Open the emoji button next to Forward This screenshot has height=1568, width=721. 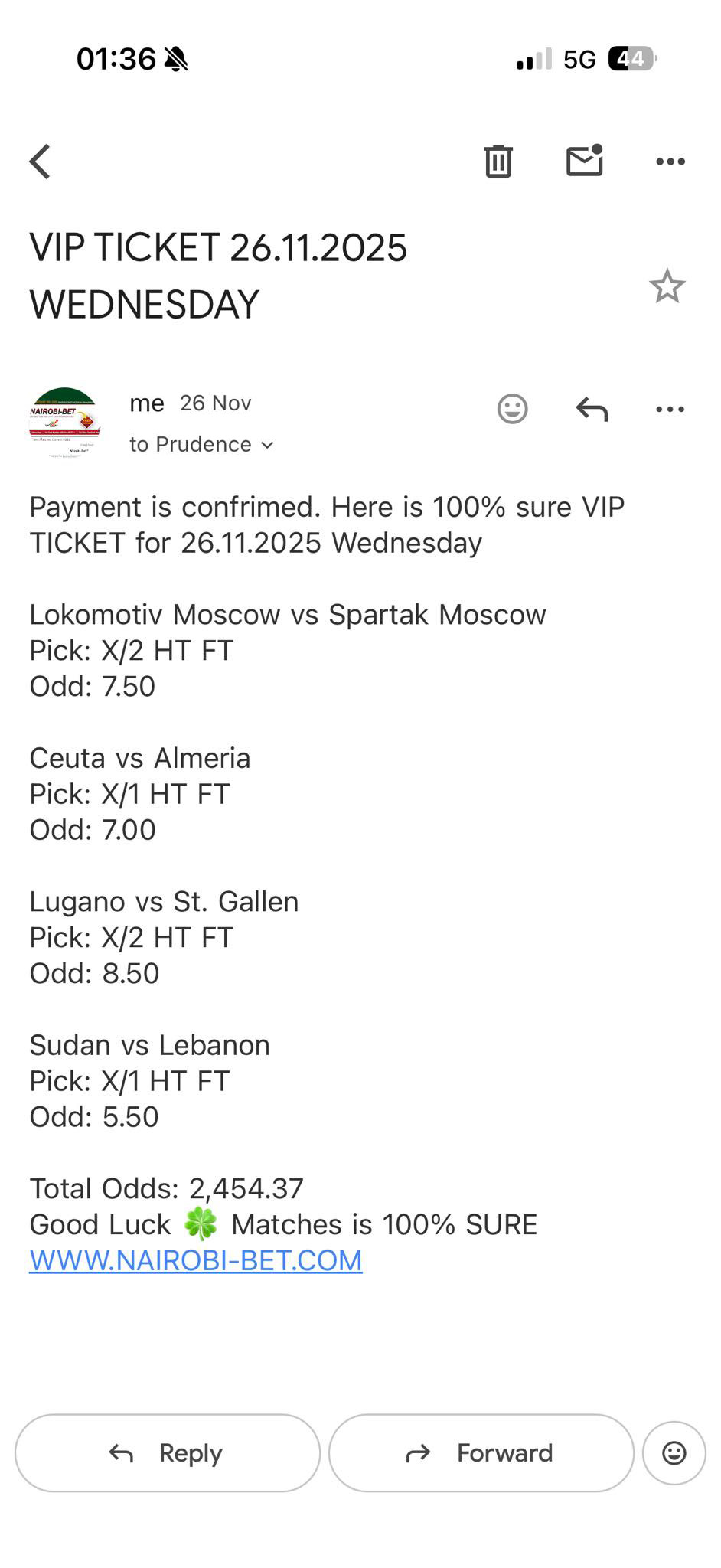(673, 1452)
